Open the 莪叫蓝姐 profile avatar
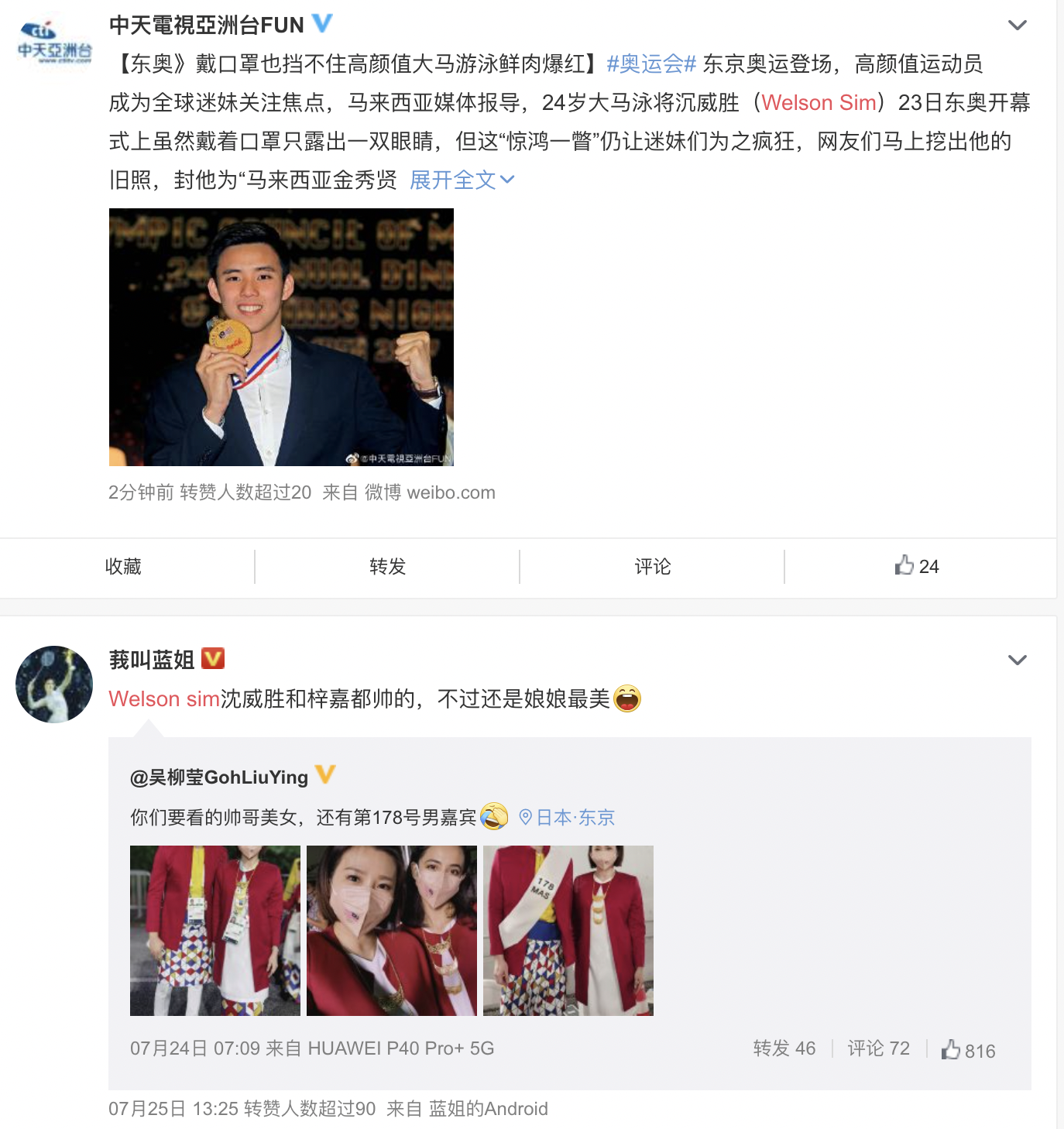 coord(54,685)
